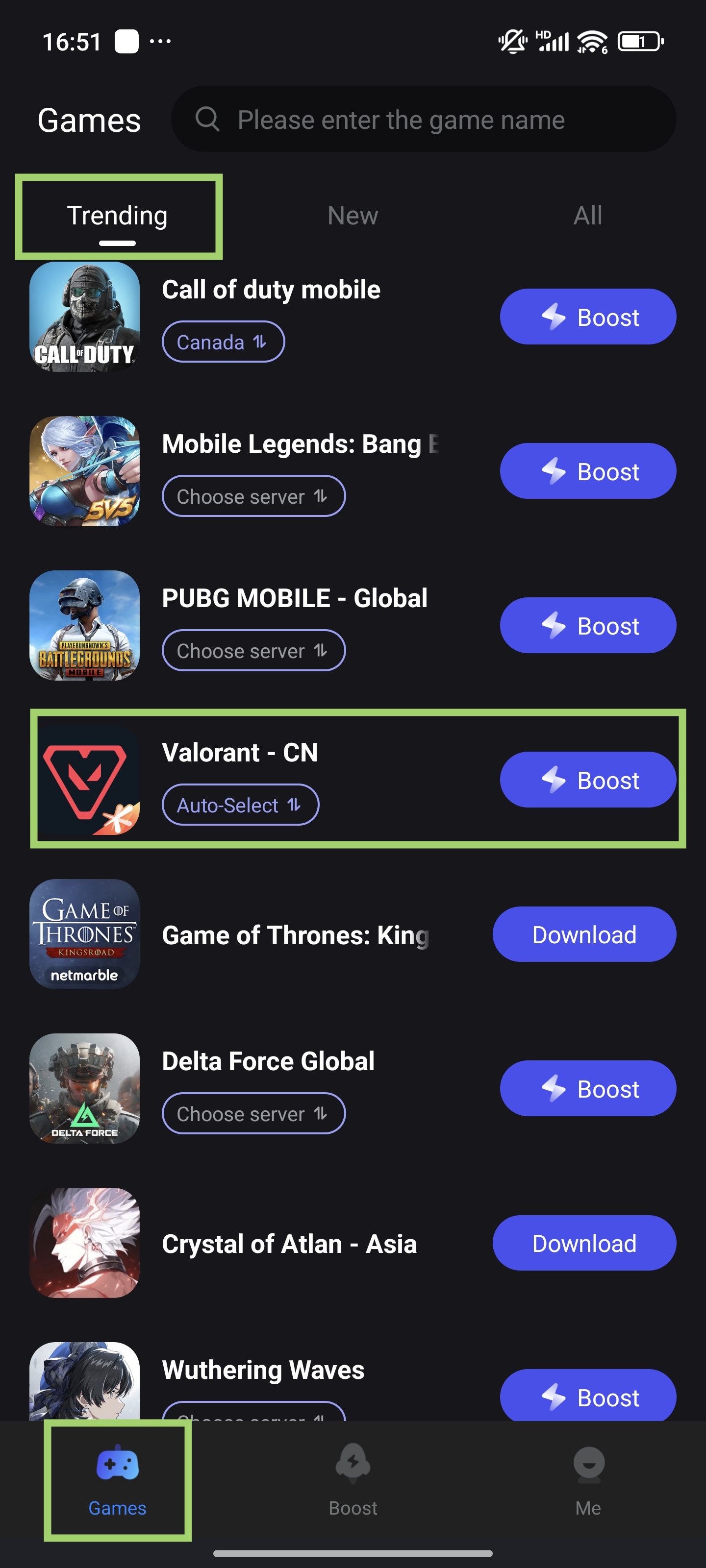Boost Call of duty mobile
The height and width of the screenshot is (1568, 706).
pos(587,317)
